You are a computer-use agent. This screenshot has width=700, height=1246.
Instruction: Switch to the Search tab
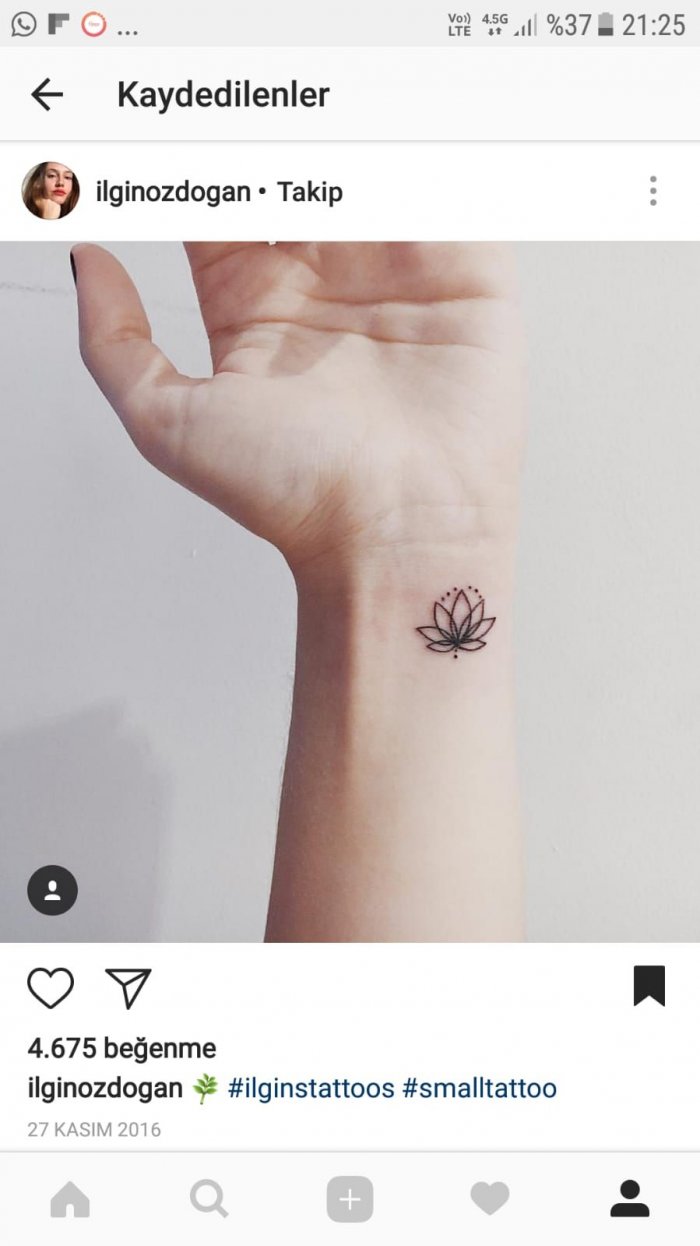[x=209, y=1199]
